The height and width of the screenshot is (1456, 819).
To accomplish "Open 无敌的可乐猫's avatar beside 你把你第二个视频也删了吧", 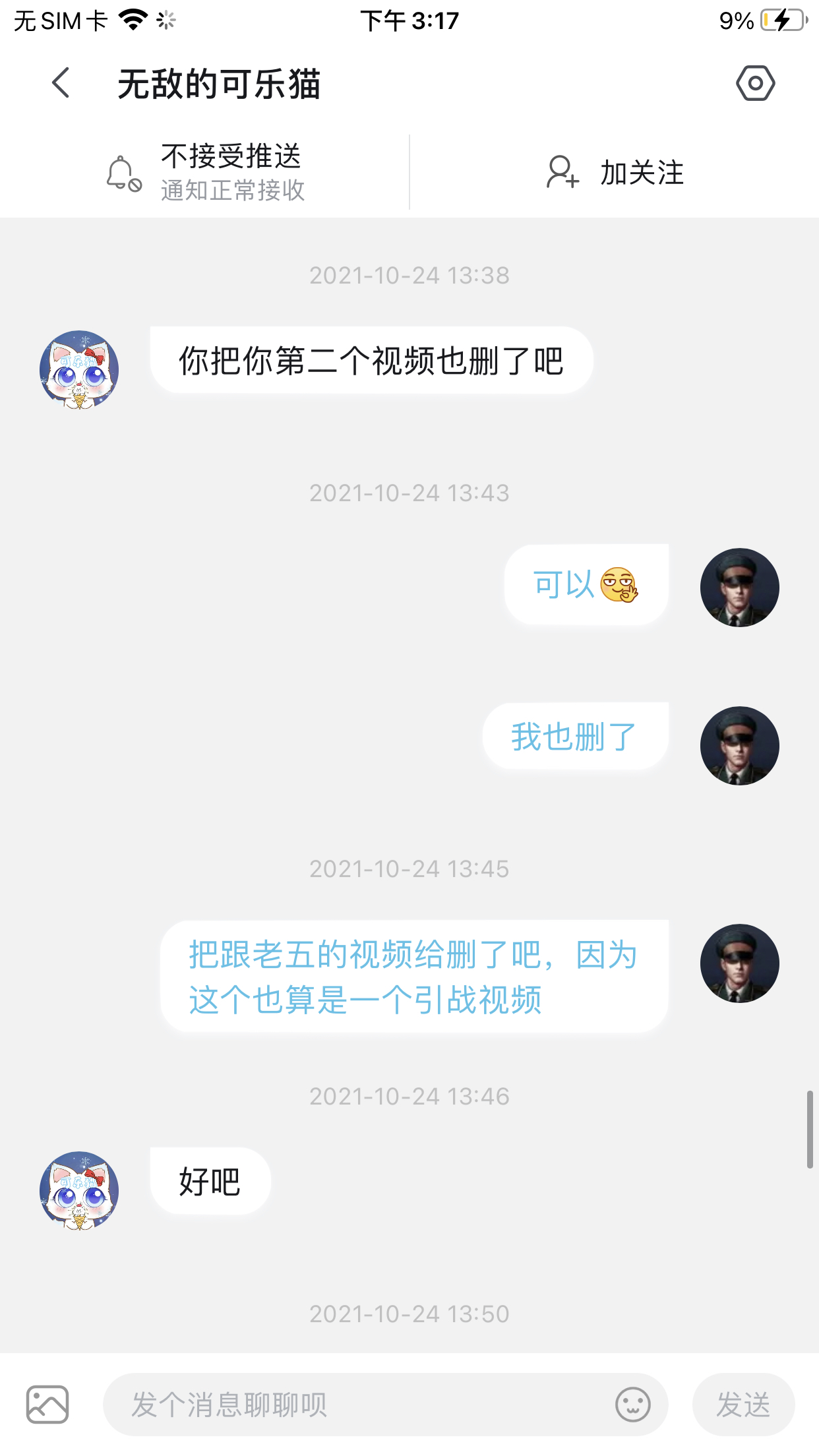I will tap(79, 370).
